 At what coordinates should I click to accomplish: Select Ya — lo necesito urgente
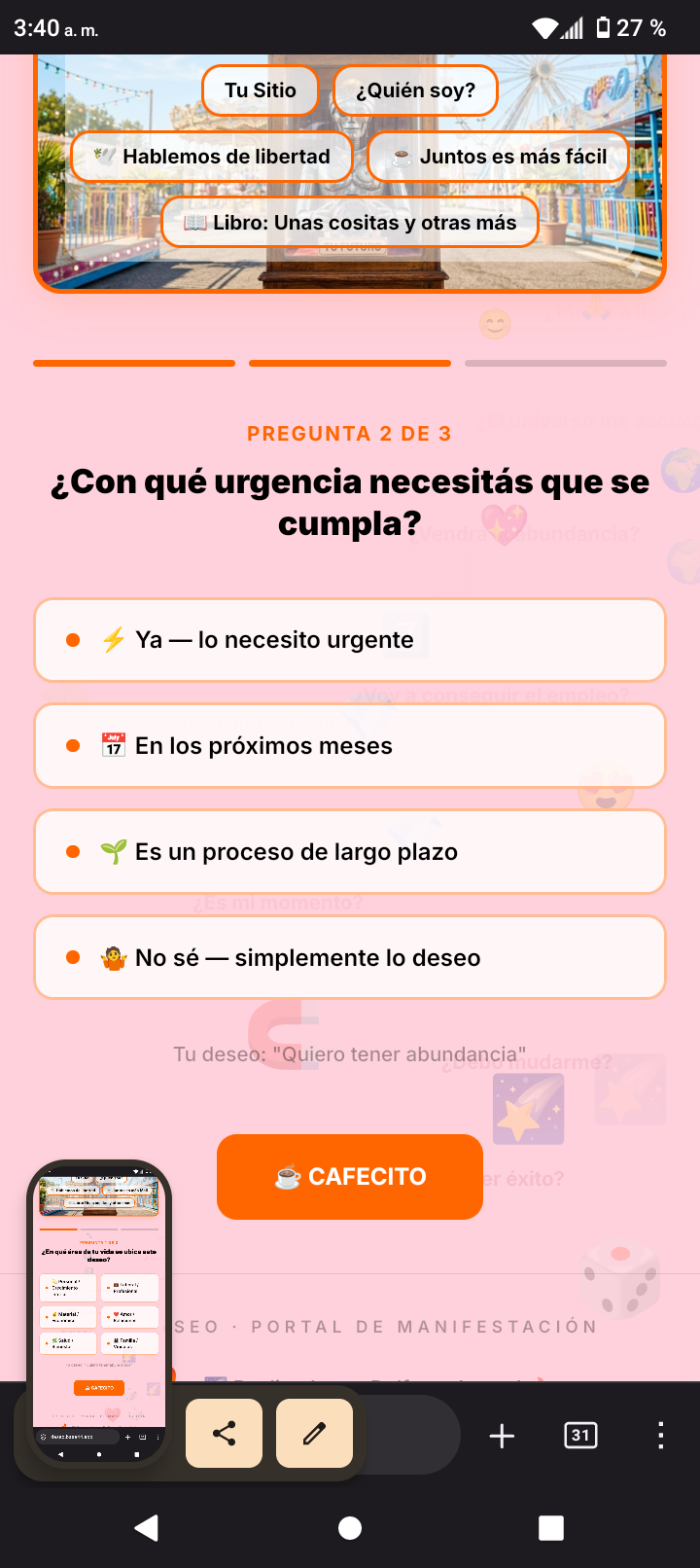tap(350, 640)
